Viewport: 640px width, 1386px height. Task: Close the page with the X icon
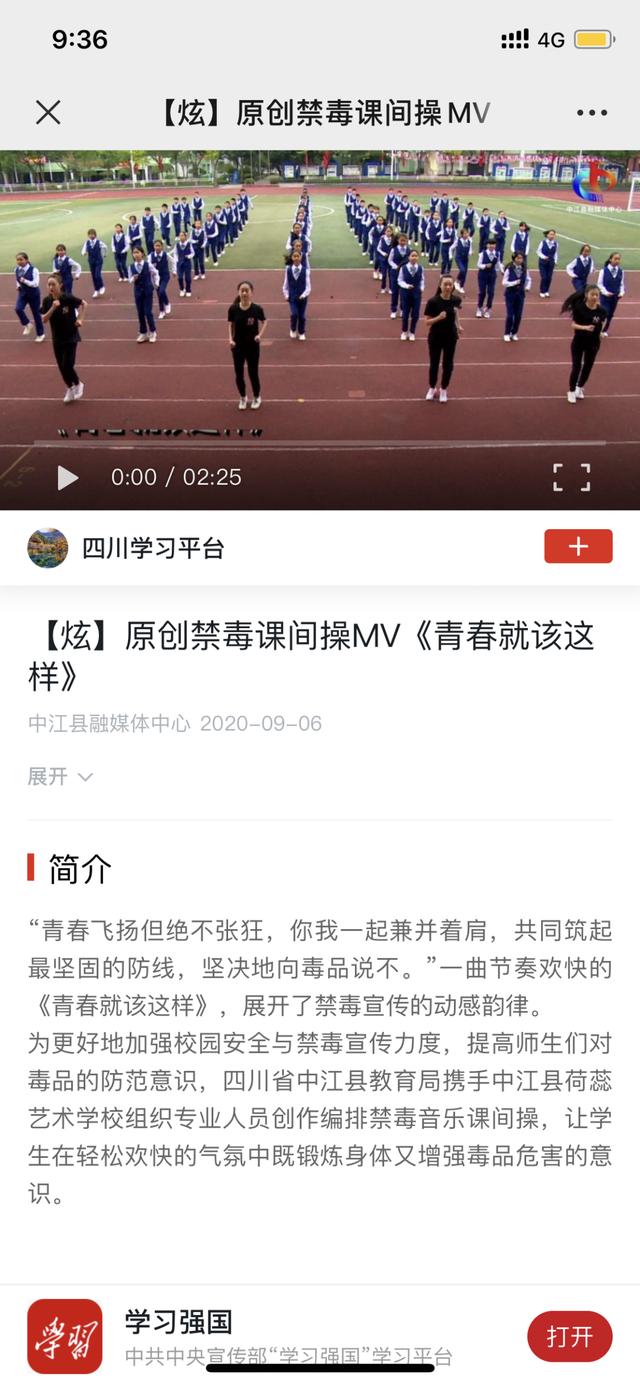48,112
